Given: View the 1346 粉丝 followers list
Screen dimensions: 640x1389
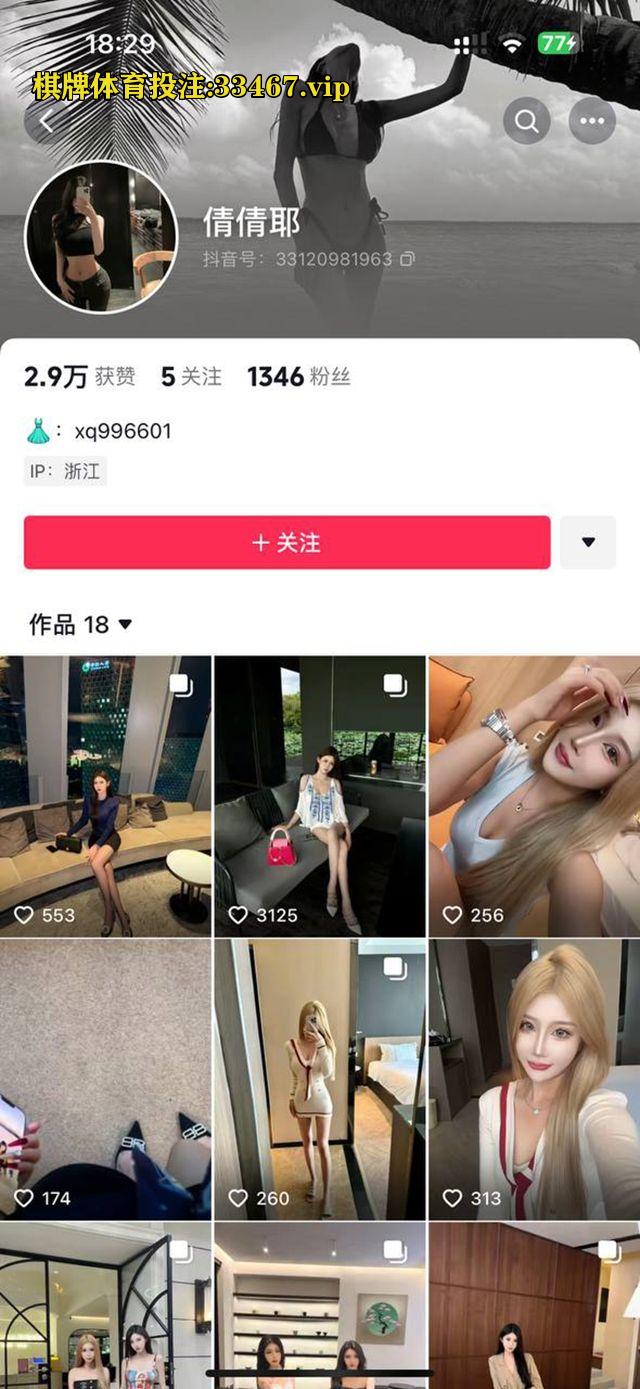Looking at the screenshot, I should click(x=299, y=377).
